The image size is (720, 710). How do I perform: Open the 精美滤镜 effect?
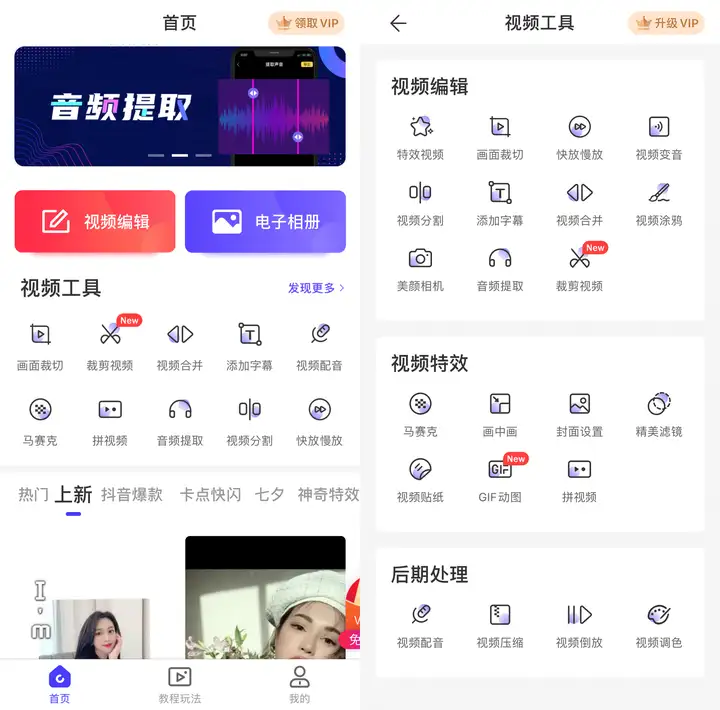659,414
